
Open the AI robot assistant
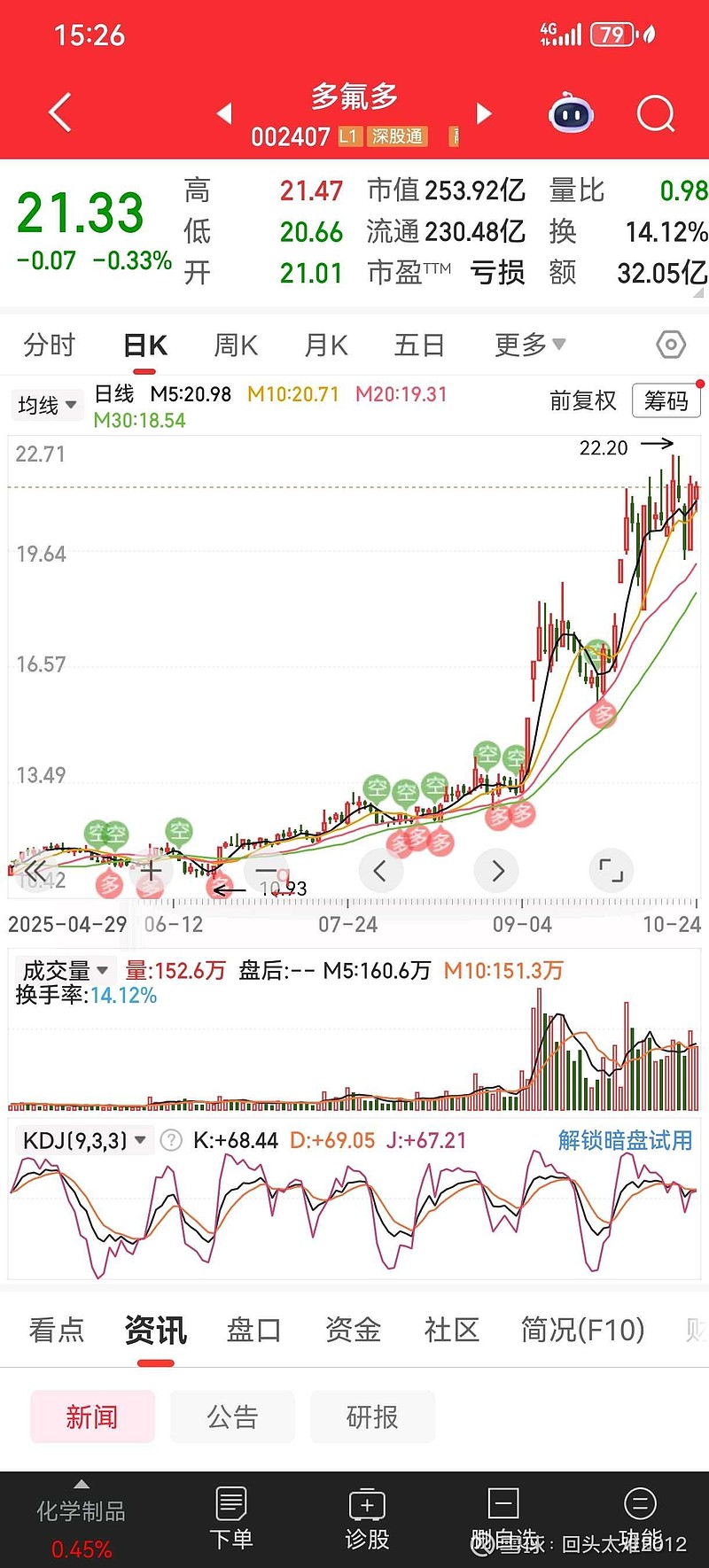point(570,112)
